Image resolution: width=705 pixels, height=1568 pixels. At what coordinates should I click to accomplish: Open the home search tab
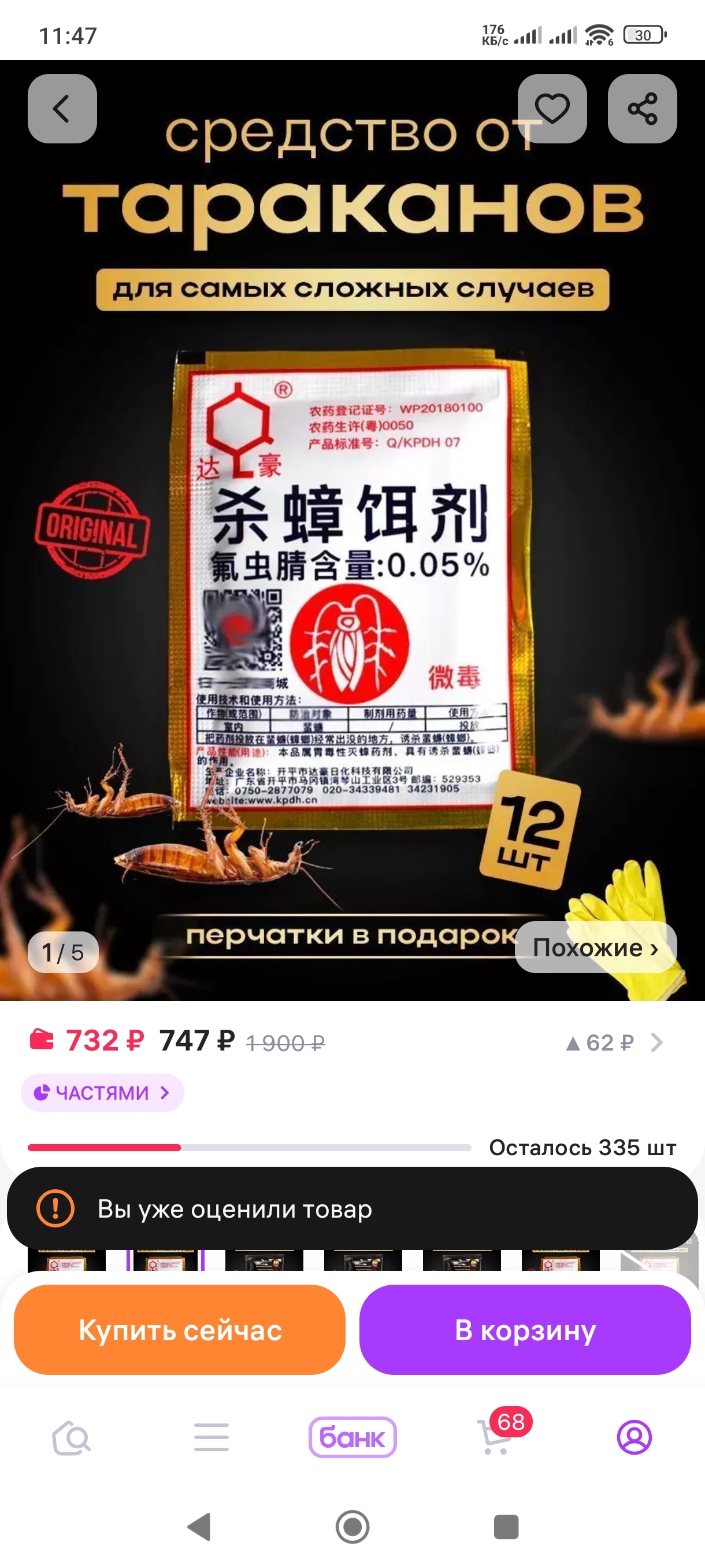pyautogui.click(x=72, y=1438)
